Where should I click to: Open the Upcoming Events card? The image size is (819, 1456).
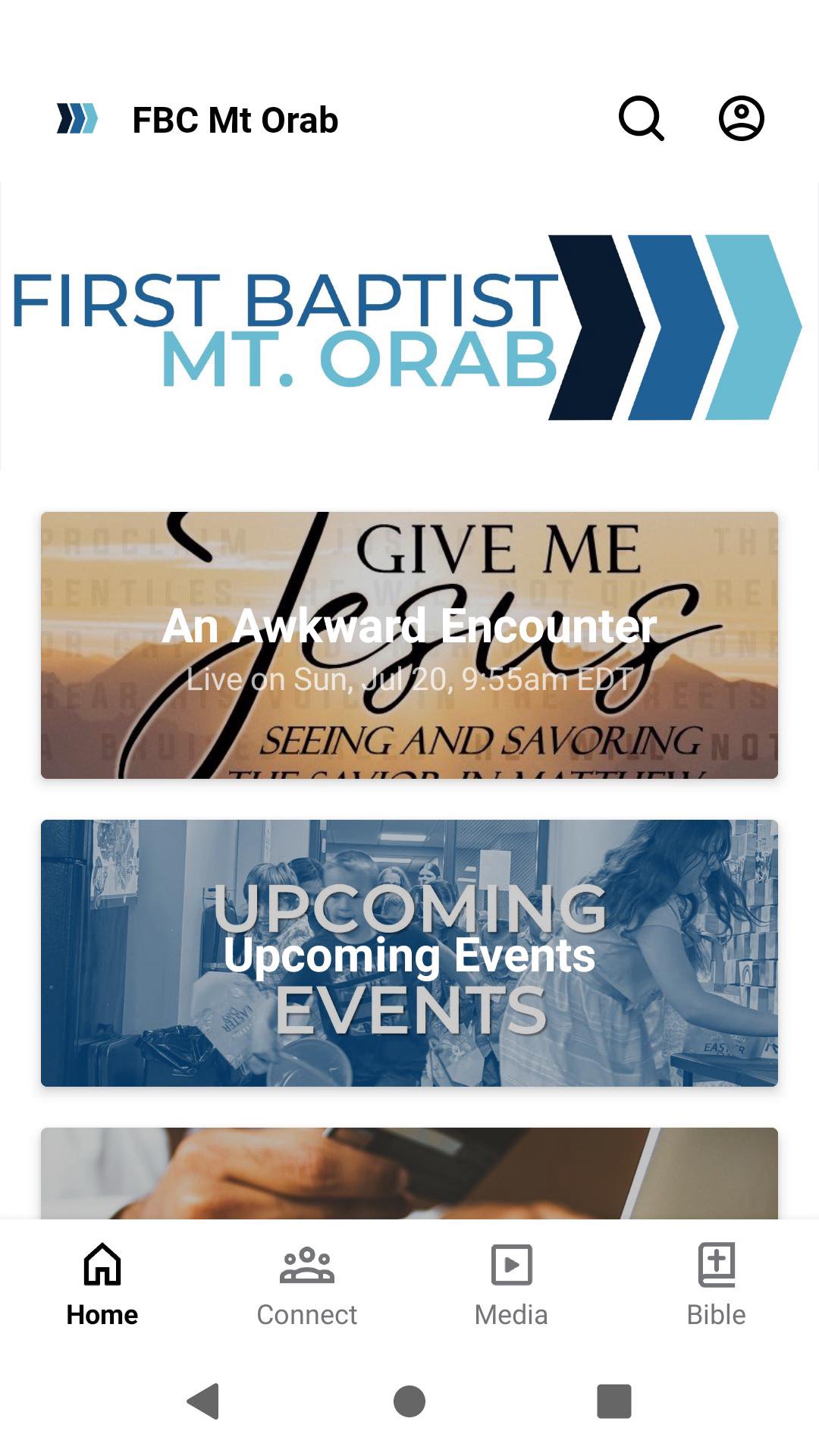tap(409, 952)
